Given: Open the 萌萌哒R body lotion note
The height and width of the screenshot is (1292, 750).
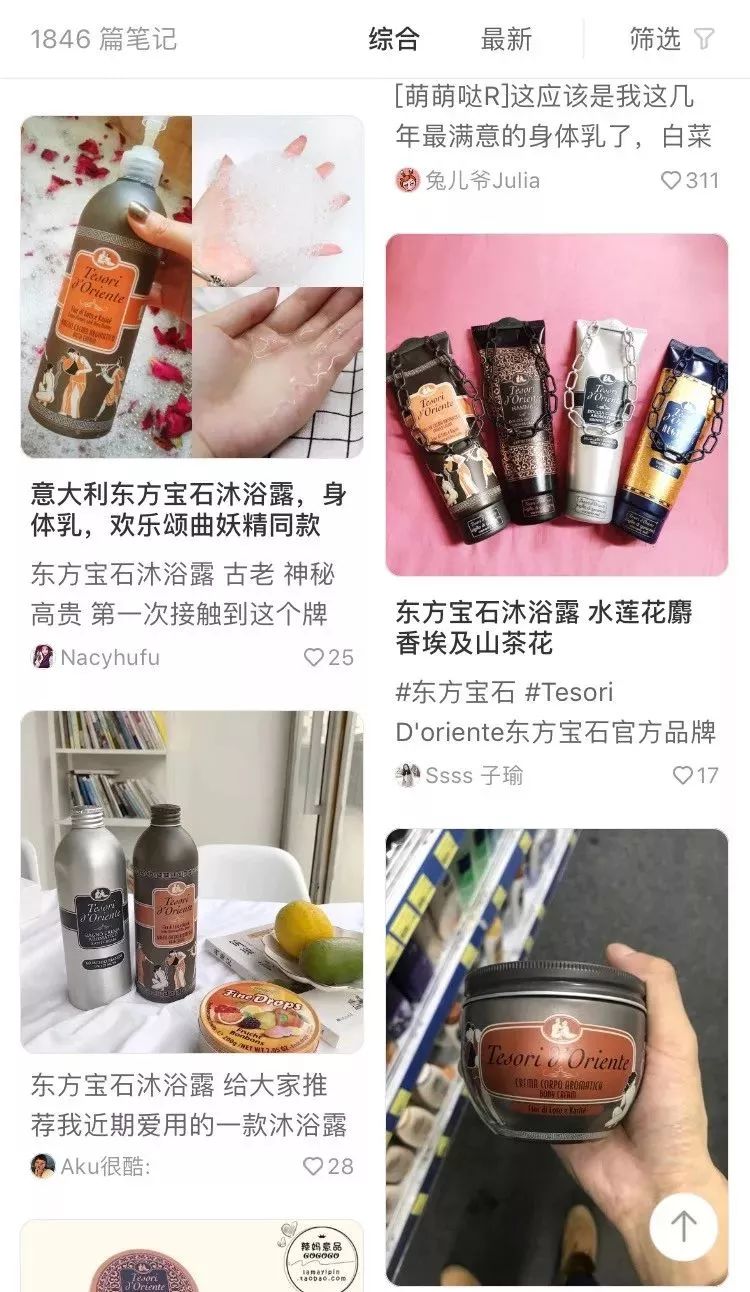Looking at the screenshot, I should (x=556, y=115).
